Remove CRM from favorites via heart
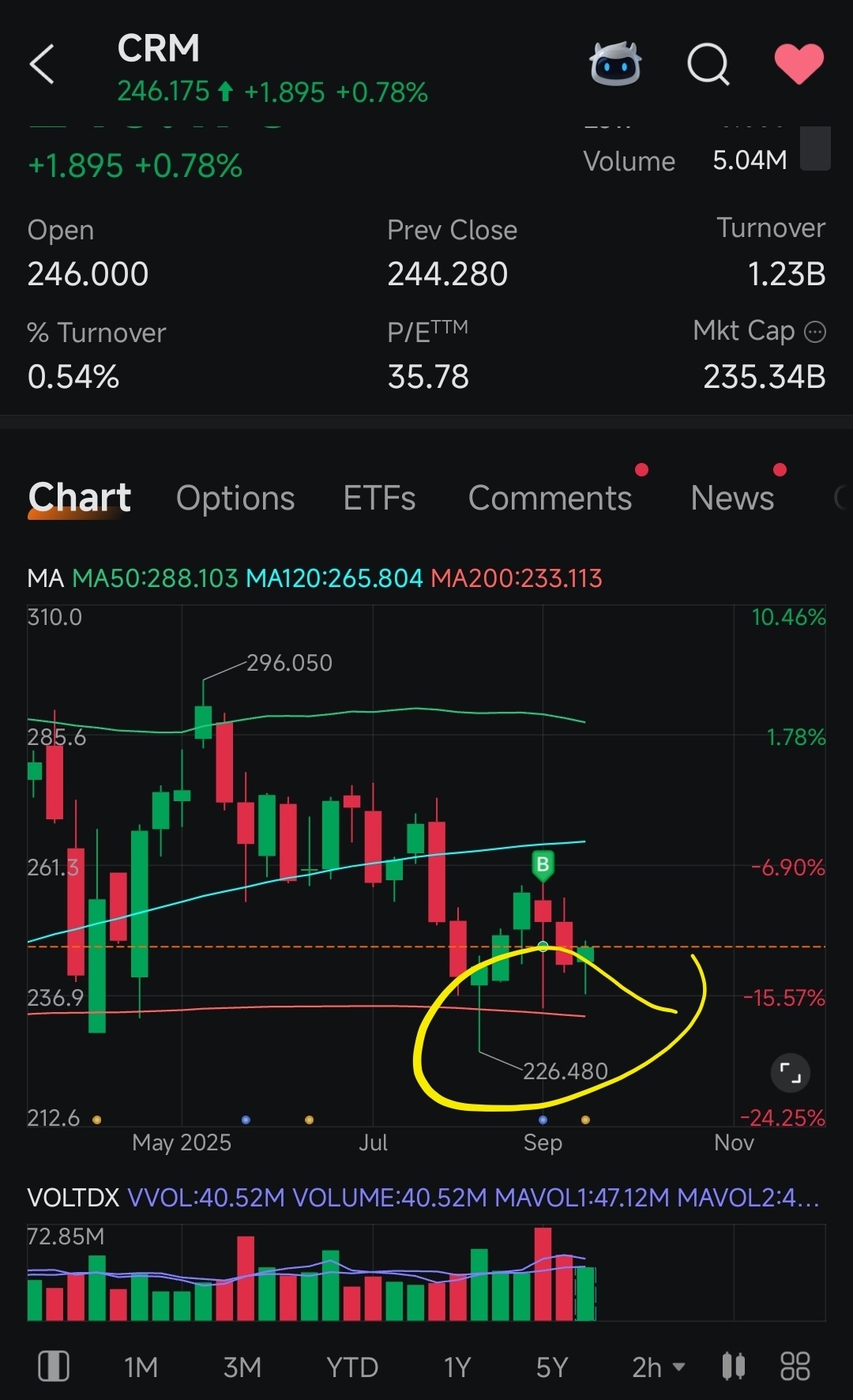The width and height of the screenshot is (853, 1400). [799, 63]
